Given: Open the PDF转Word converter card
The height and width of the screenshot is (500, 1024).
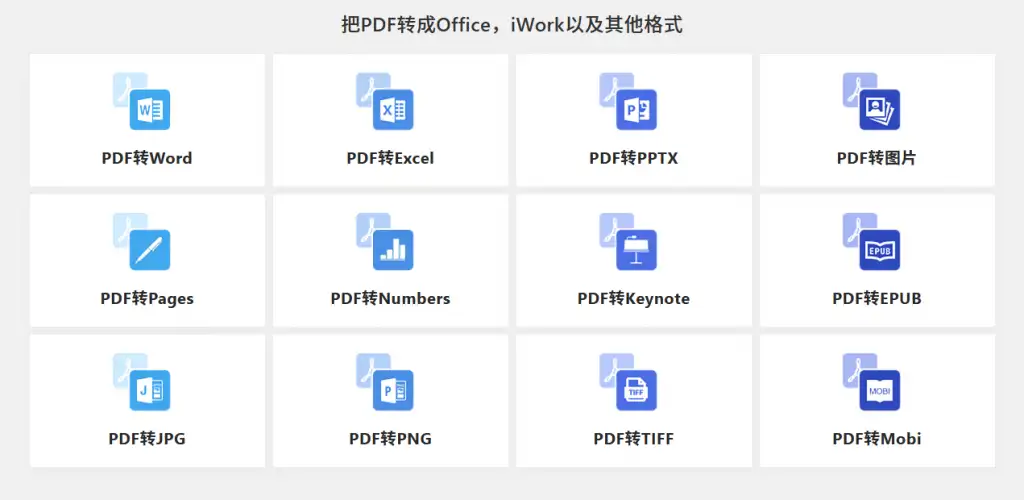Looking at the screenshot, I should click(147, 121).
